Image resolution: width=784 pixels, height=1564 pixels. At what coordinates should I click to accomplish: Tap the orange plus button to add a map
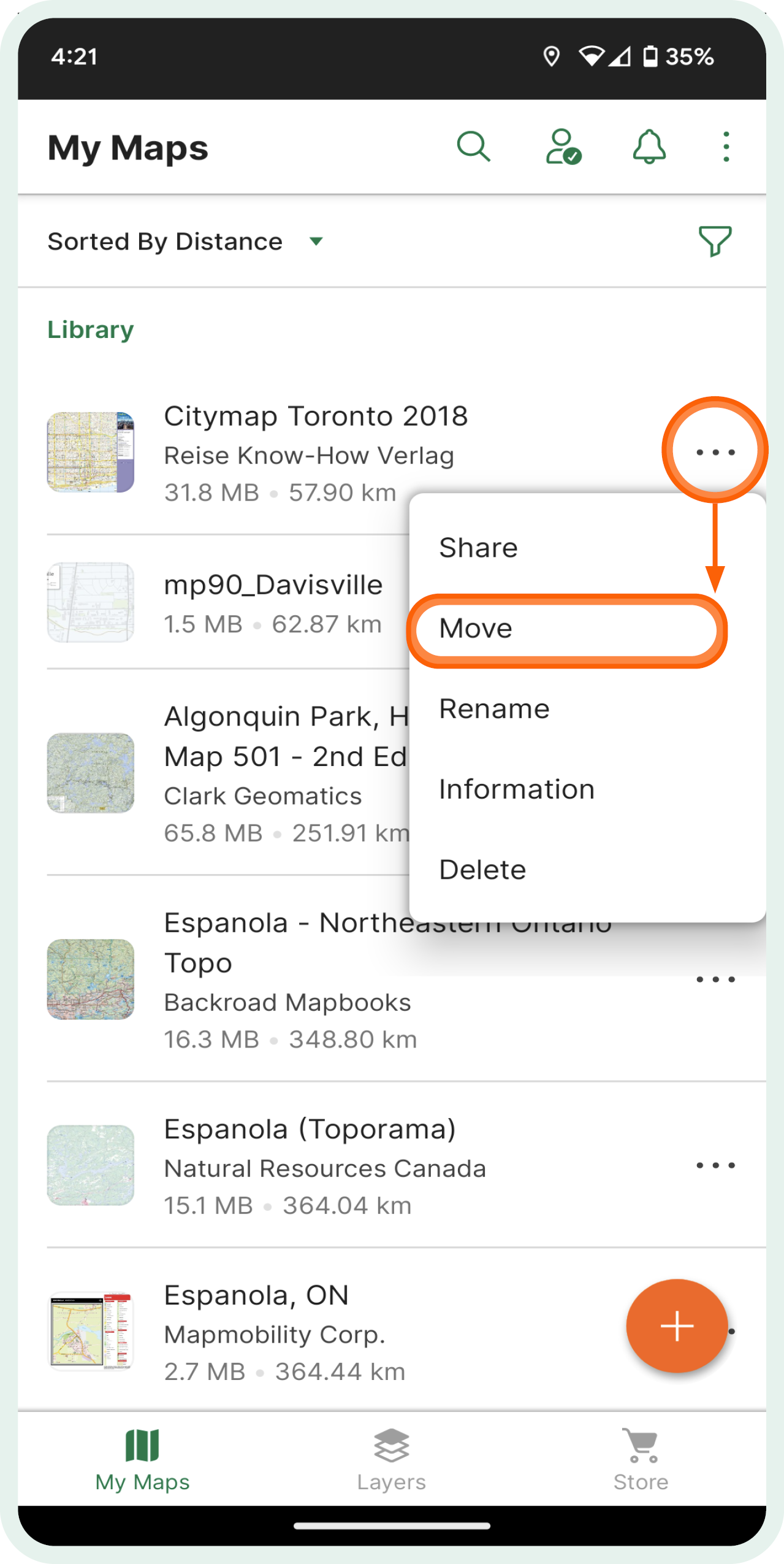tap(677, 1327)
